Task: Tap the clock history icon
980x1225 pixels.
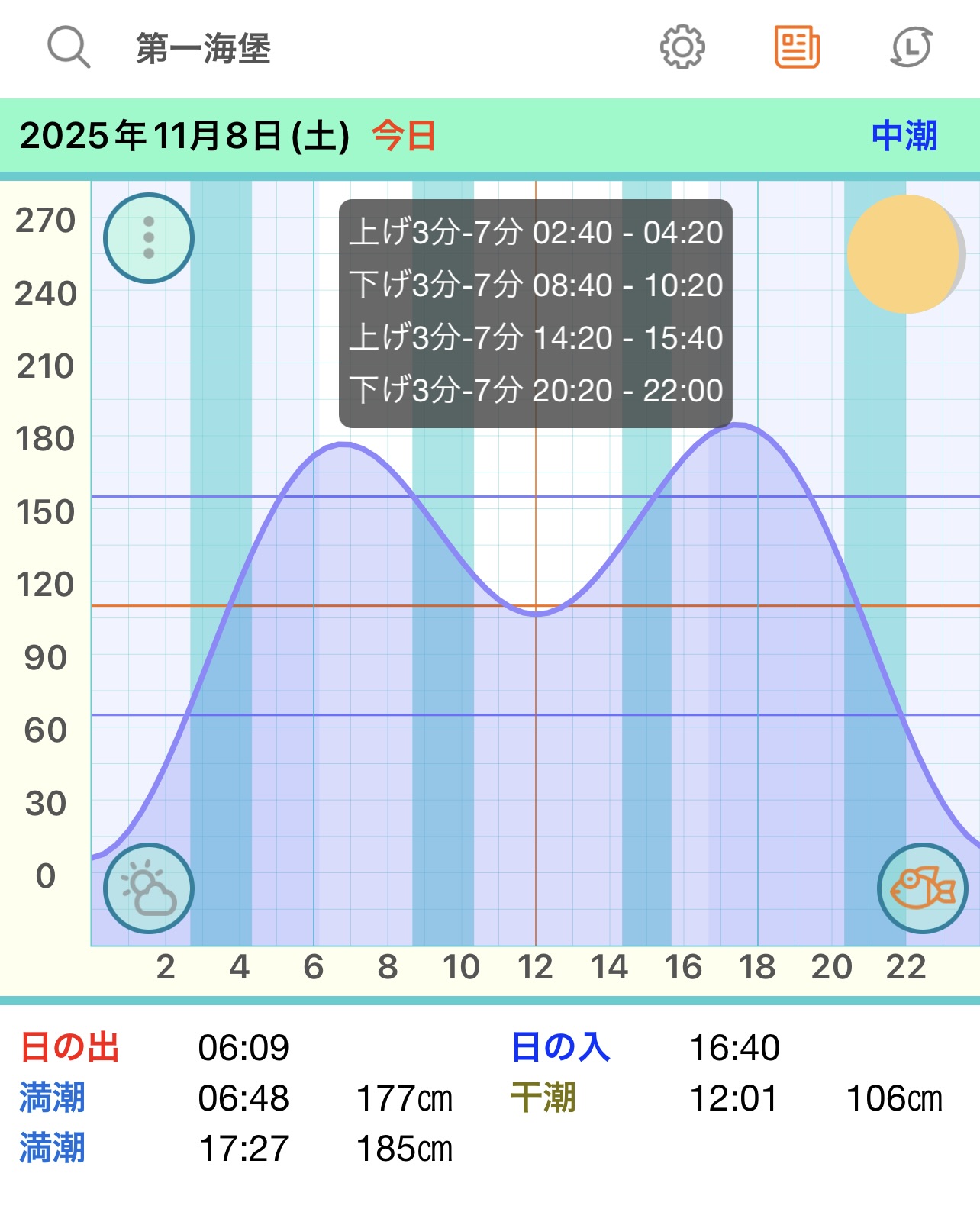Action: [912, 47]
